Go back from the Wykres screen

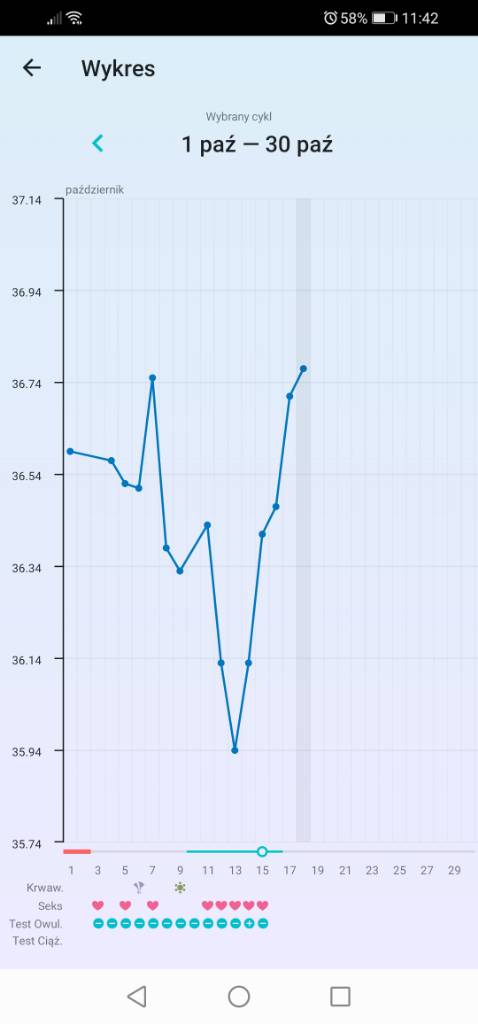point(31,68)
